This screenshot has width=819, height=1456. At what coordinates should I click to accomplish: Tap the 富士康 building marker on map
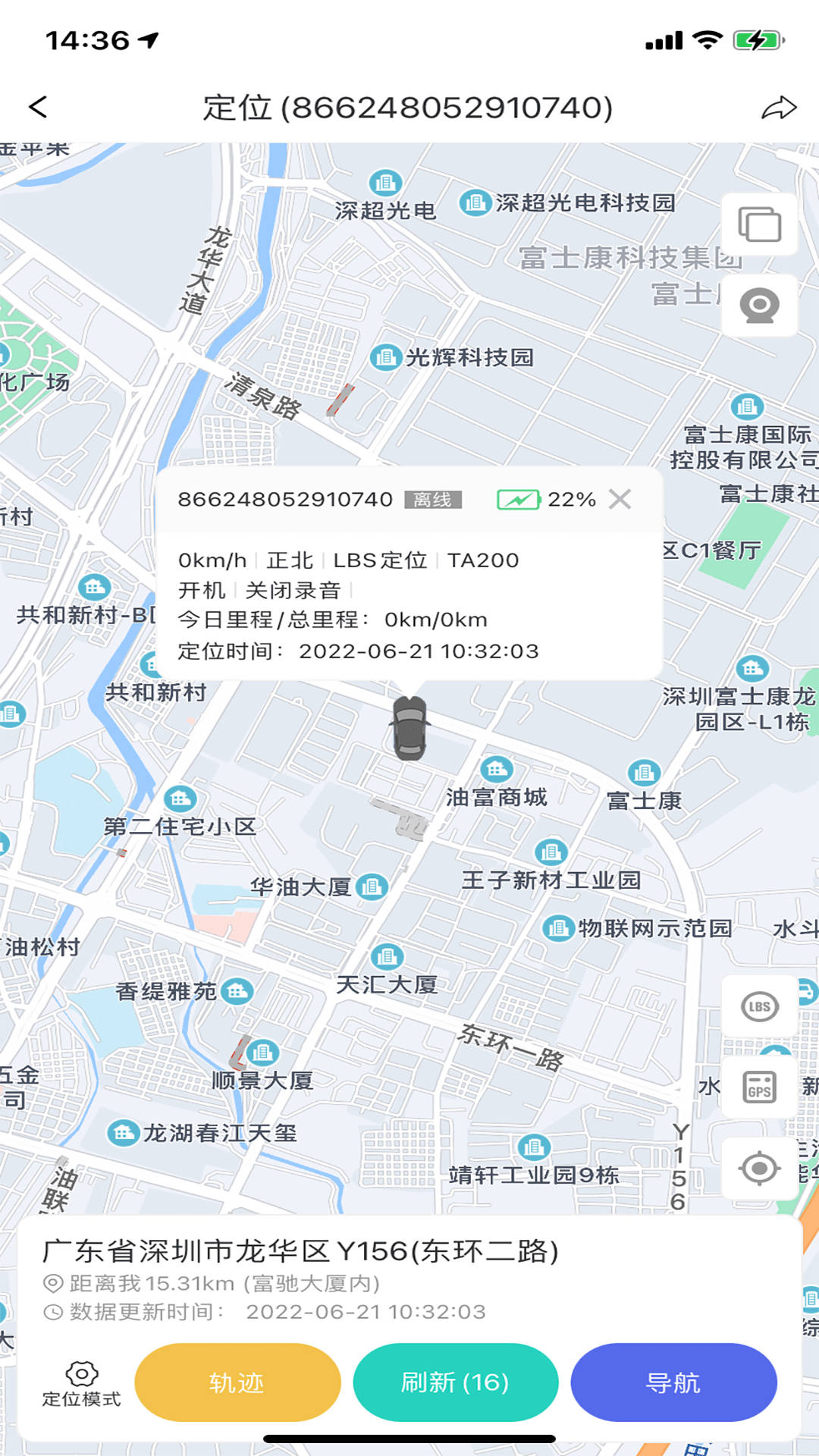click(645, 770)
